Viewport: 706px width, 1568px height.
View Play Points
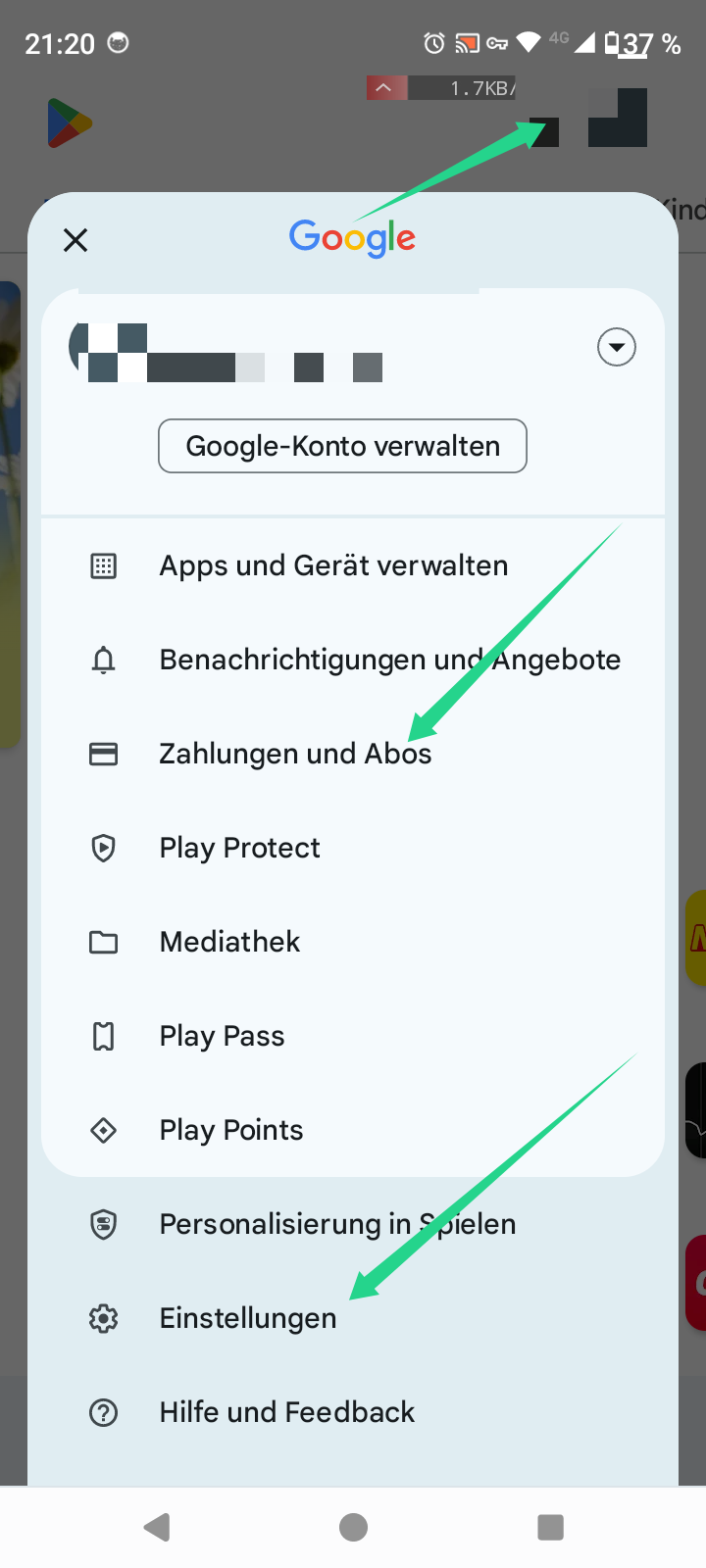coord(353,1130)
